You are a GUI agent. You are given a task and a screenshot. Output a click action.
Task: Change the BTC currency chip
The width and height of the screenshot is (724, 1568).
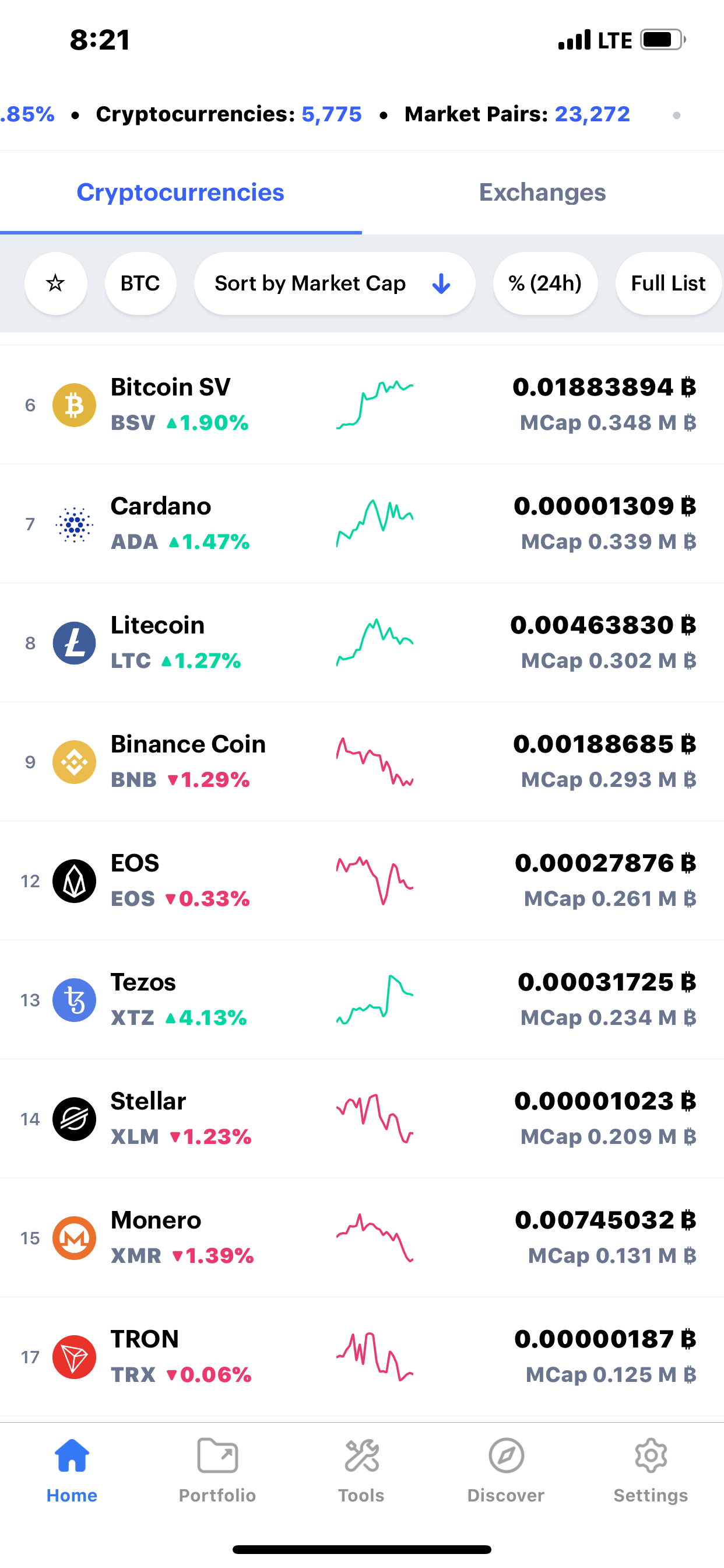pyautogui.click(x=140, y=283)
